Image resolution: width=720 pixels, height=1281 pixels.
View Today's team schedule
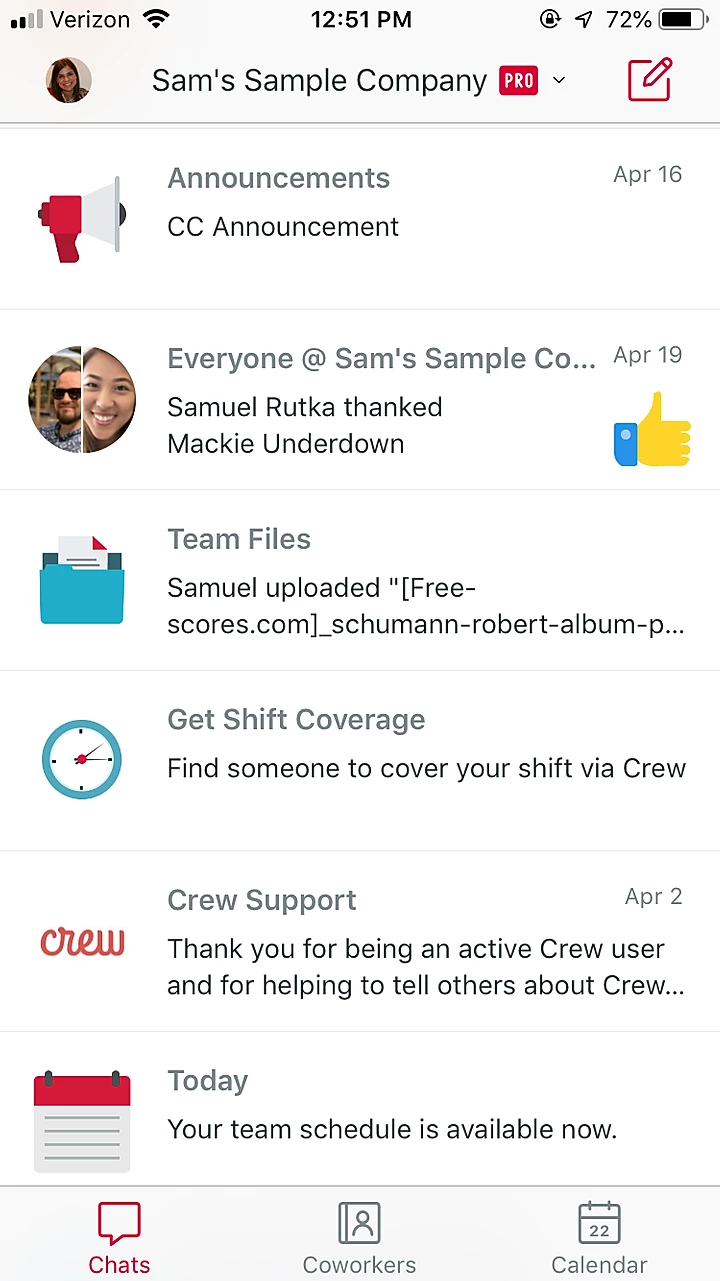(x=360, y=1109)
